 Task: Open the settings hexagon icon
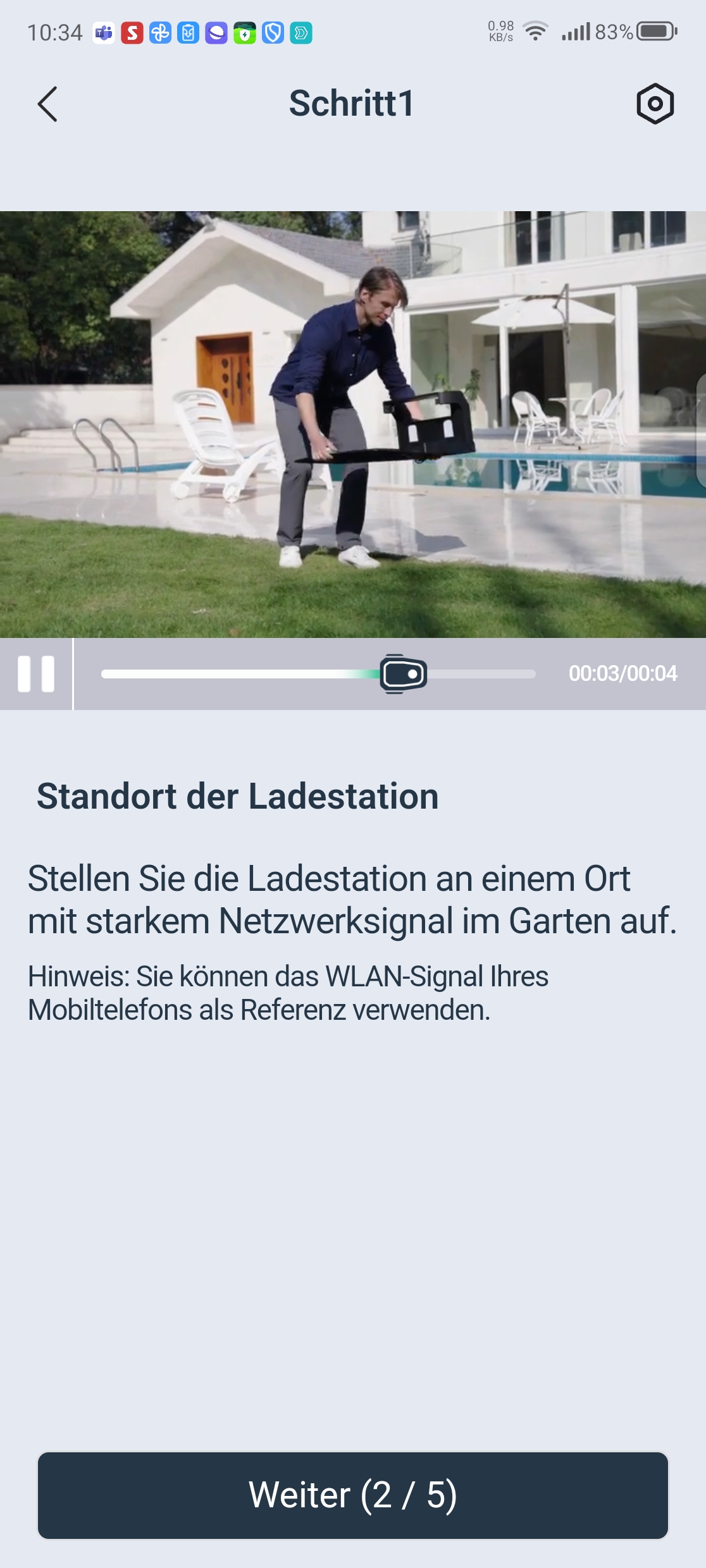(655, 104)
